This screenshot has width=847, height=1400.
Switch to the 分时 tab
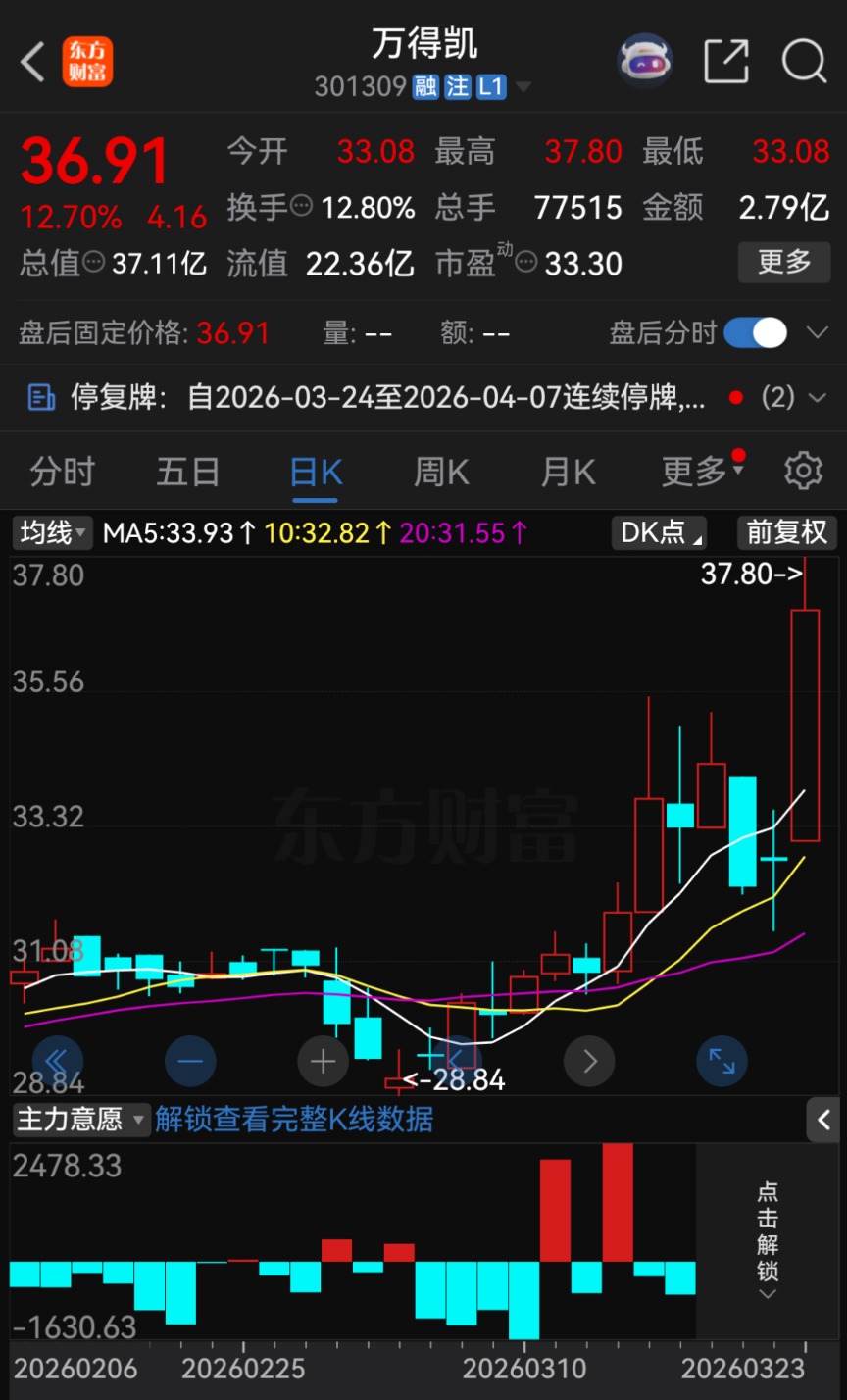click(x=61, y=472)
